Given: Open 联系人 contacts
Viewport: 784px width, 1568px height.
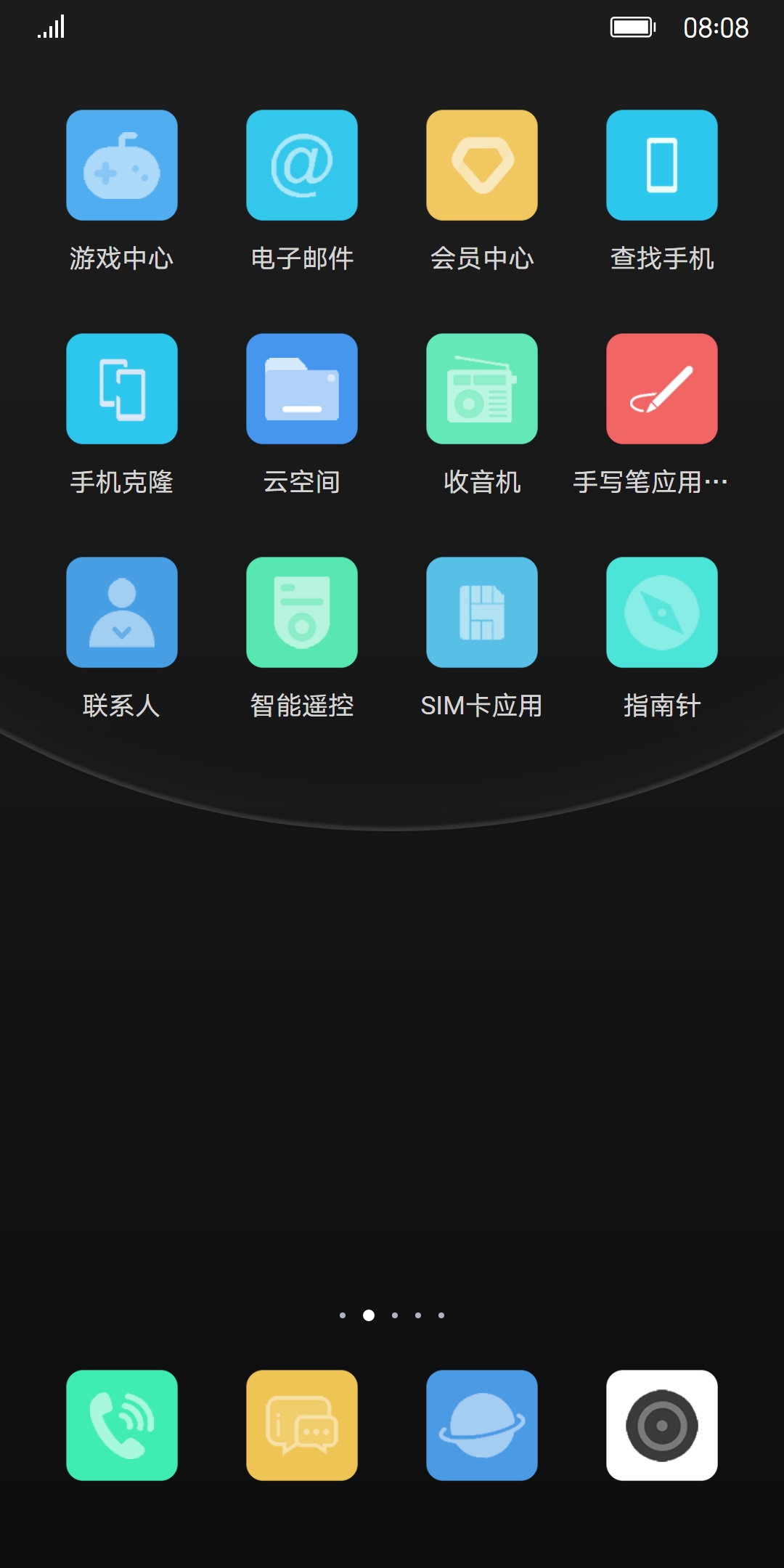Looking at the screenshot, I should (x=122, y=613).
